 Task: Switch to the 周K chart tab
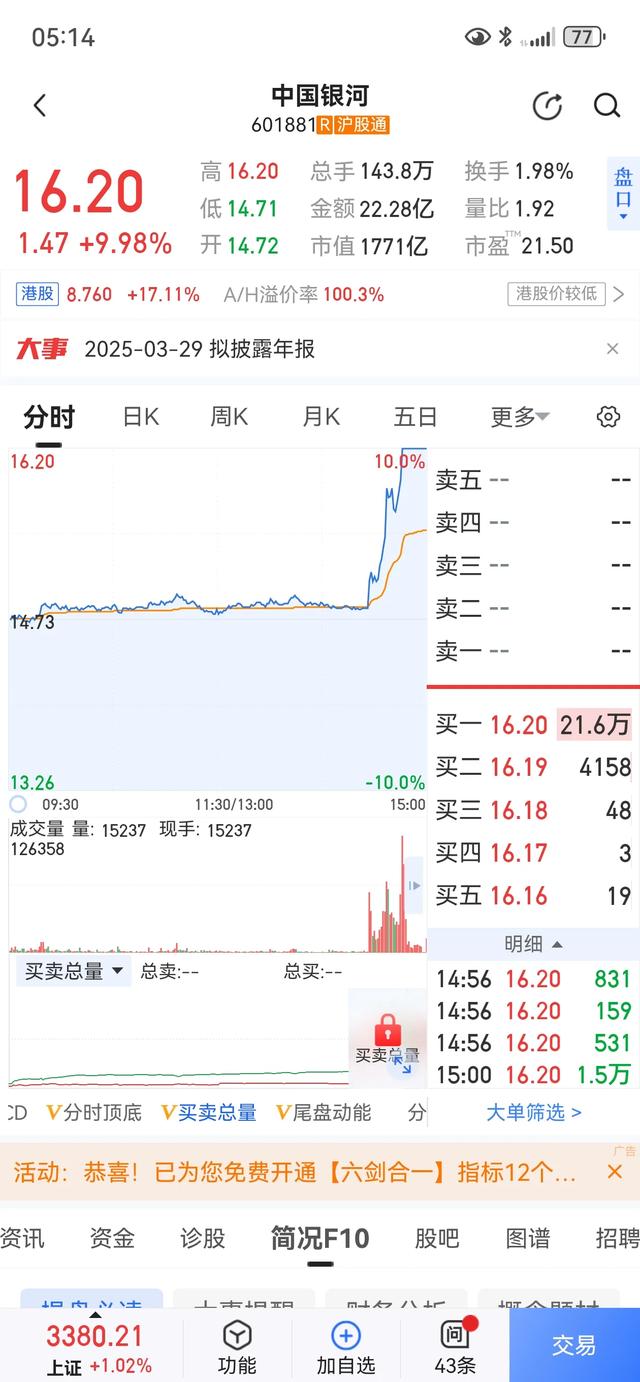point(229,416)
